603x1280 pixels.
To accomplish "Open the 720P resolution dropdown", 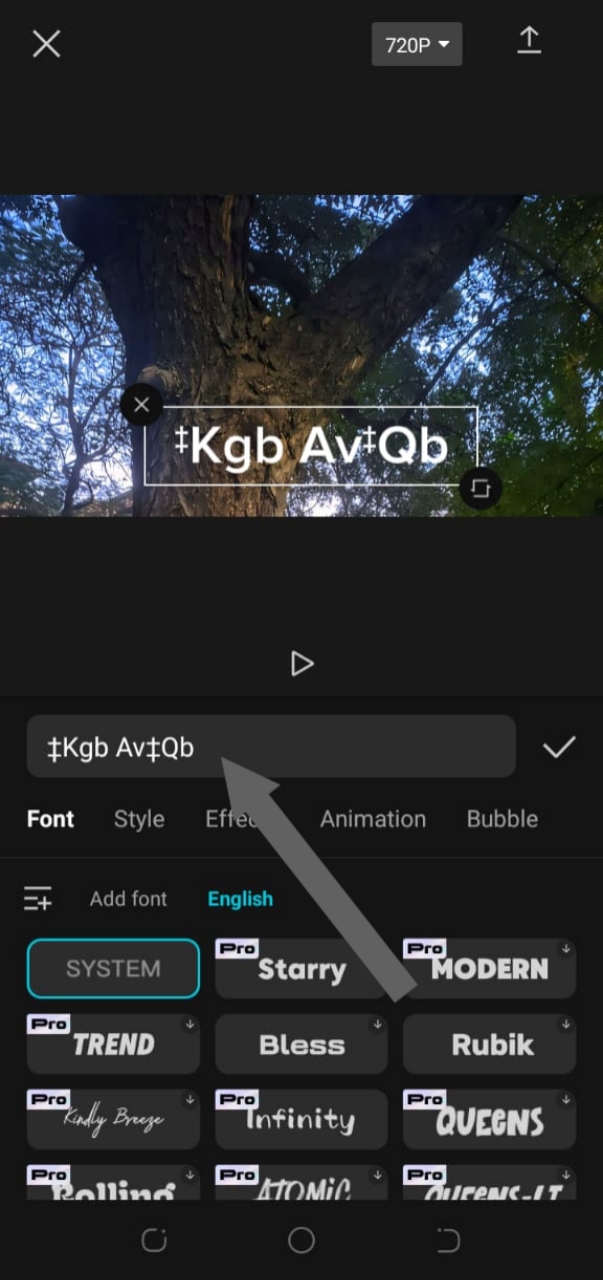I will (416, 45).
